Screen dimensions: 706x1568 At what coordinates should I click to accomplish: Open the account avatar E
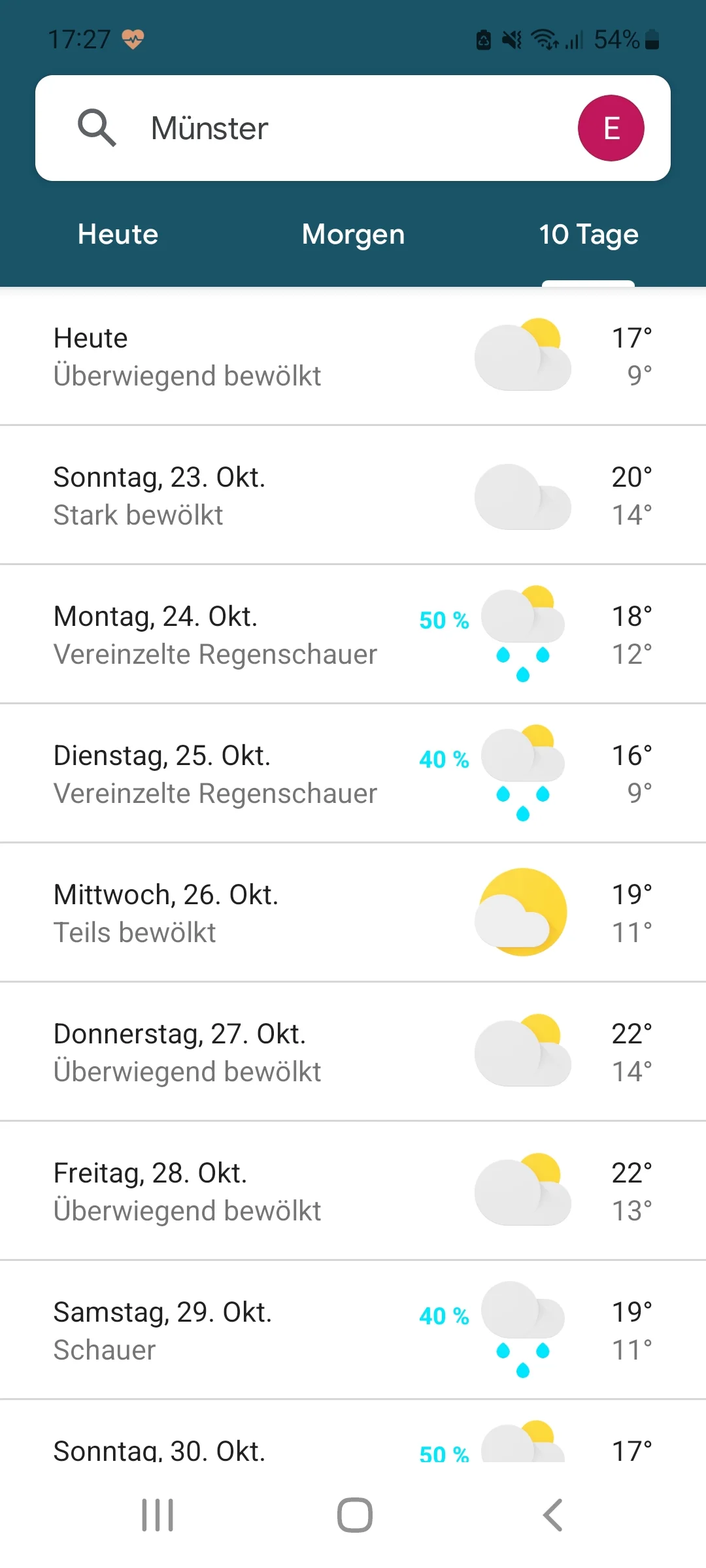[x=611, y=128]
